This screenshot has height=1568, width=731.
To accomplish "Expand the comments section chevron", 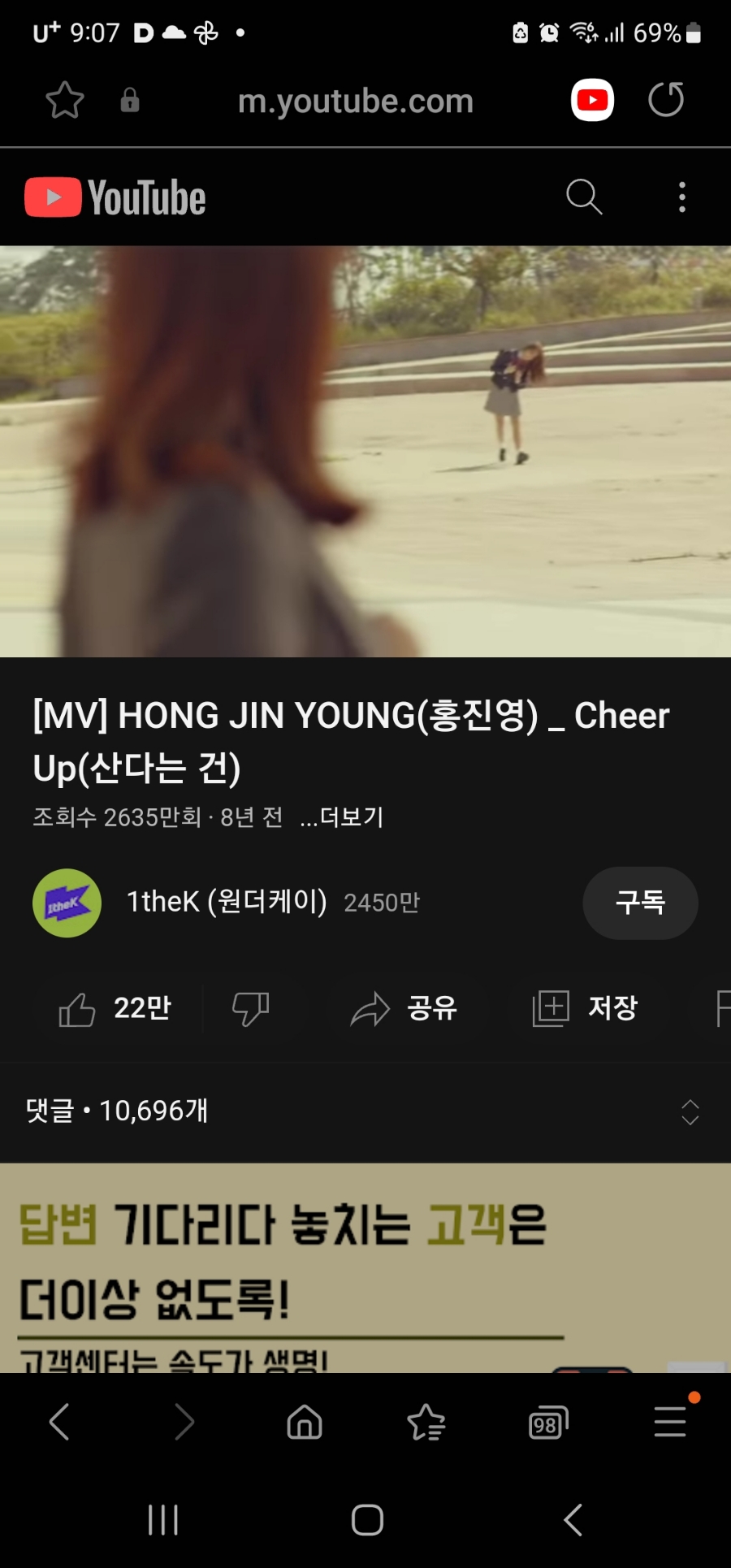I will pyautogui.click(x=690, y=1111).
